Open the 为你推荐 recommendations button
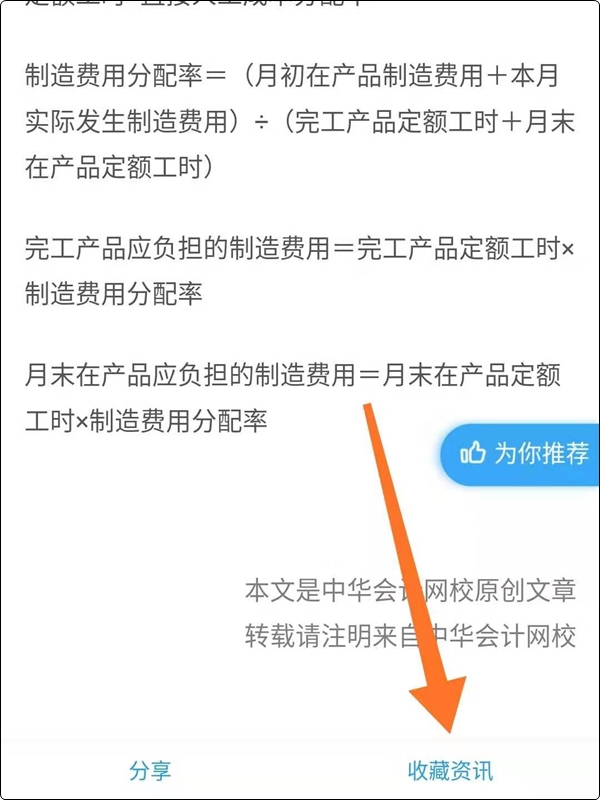Screen dimensions: 600x800 coord(523,453)
